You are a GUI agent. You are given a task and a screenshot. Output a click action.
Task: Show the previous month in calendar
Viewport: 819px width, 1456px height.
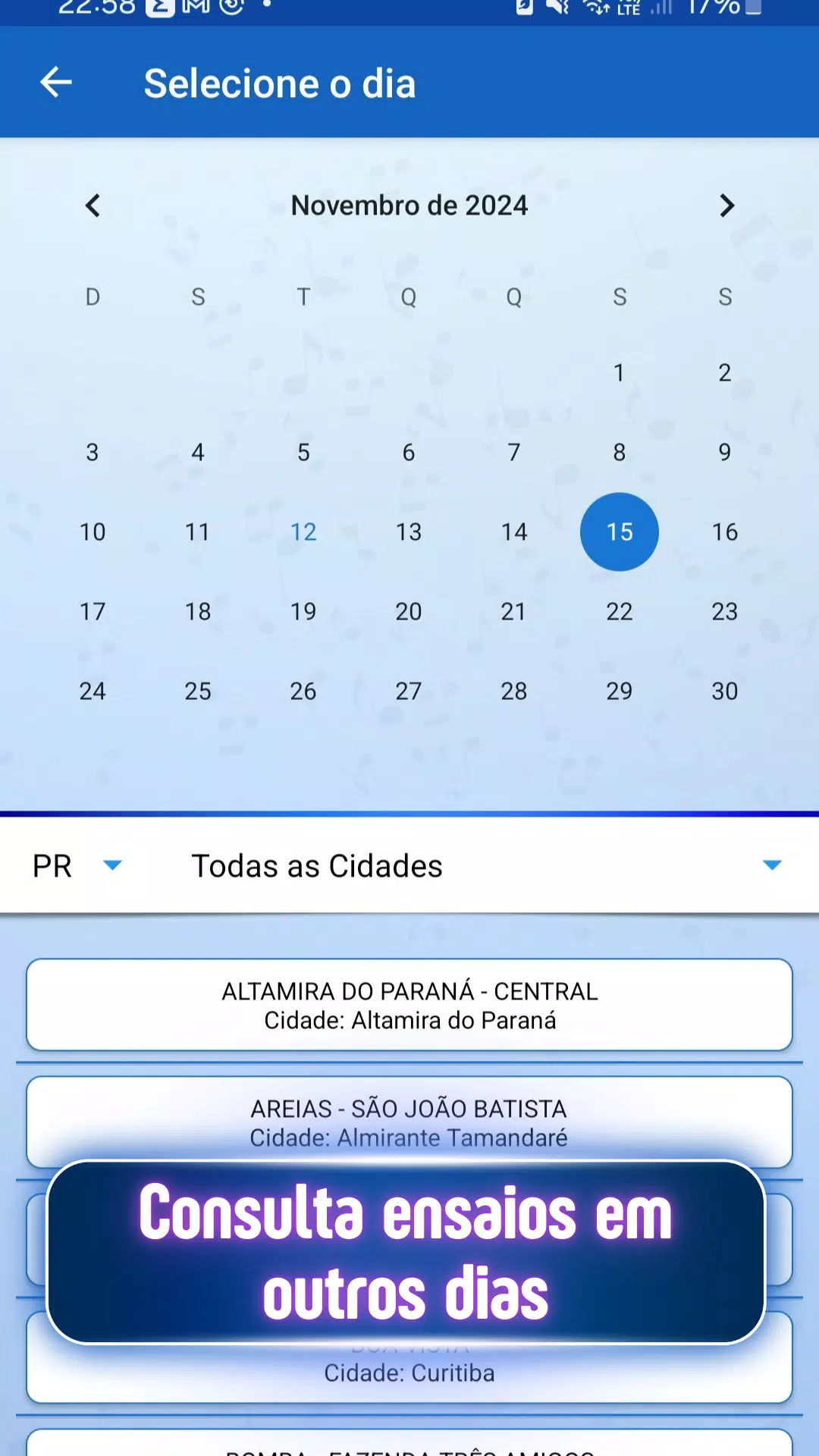tap(93, 206)
